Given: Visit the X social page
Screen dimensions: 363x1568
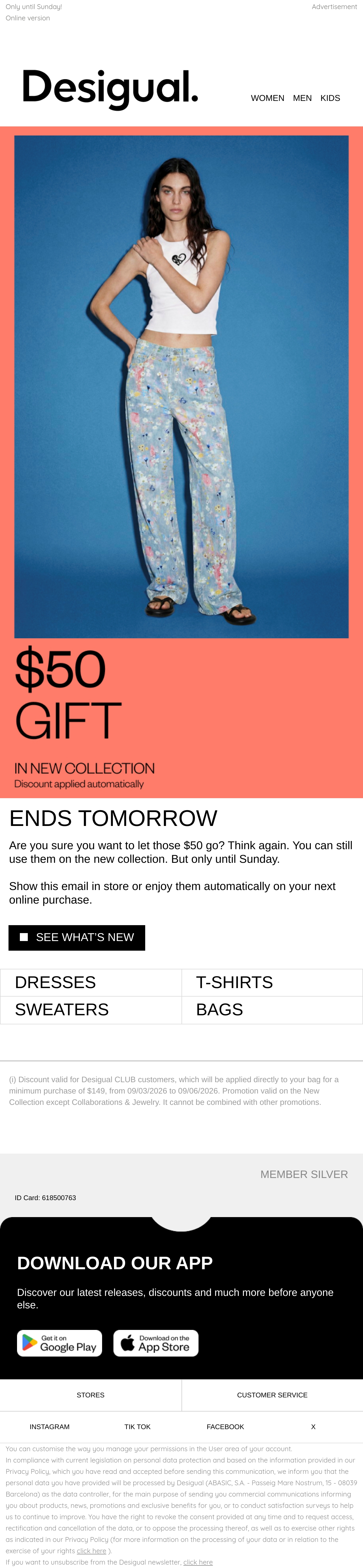Looking at the screenshot, I should [313, 1426].
